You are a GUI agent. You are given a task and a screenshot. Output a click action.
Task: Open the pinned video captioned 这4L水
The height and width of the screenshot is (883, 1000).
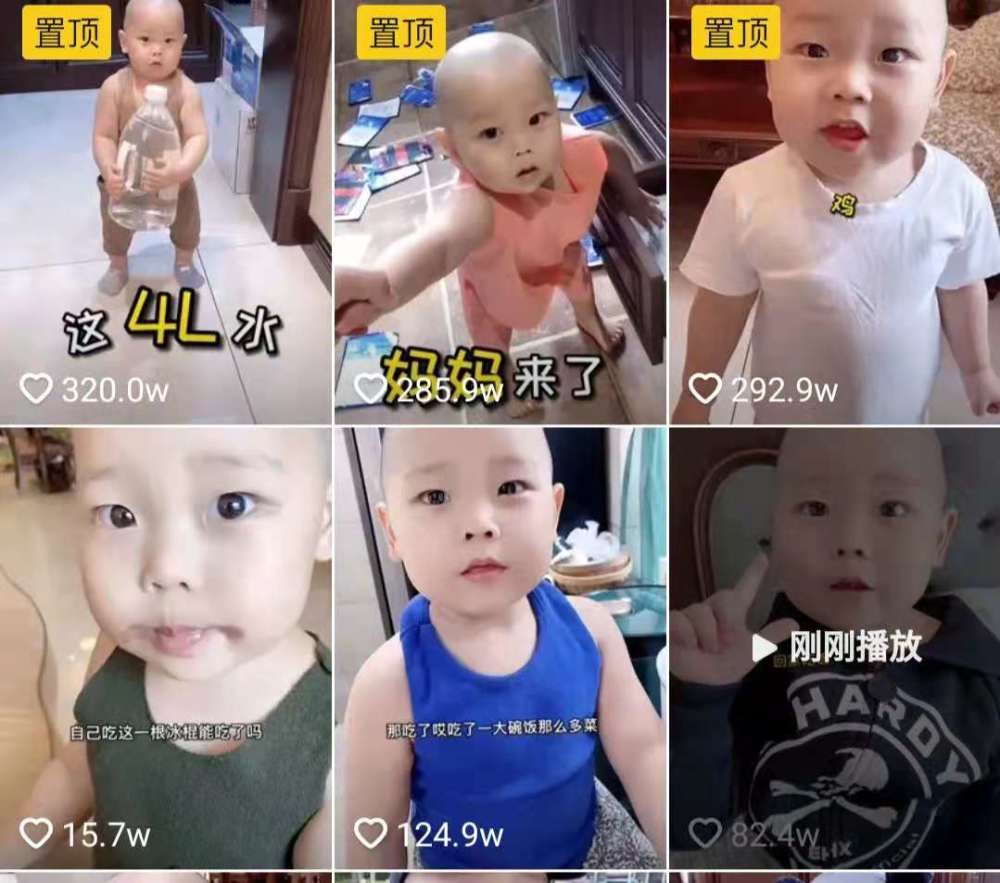coord(165,210)
